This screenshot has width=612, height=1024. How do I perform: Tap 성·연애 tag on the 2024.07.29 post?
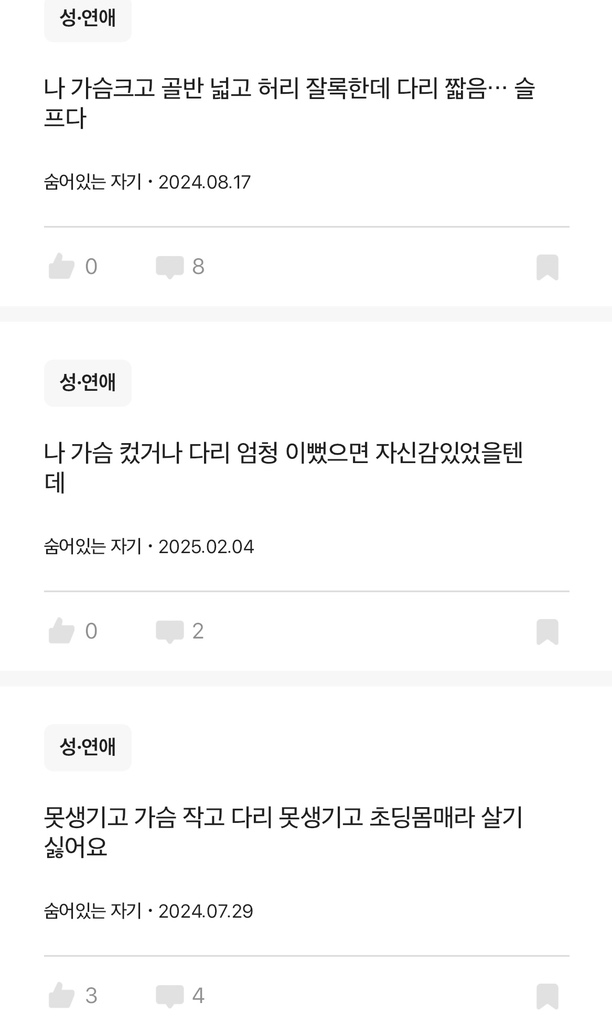[88, 747]
